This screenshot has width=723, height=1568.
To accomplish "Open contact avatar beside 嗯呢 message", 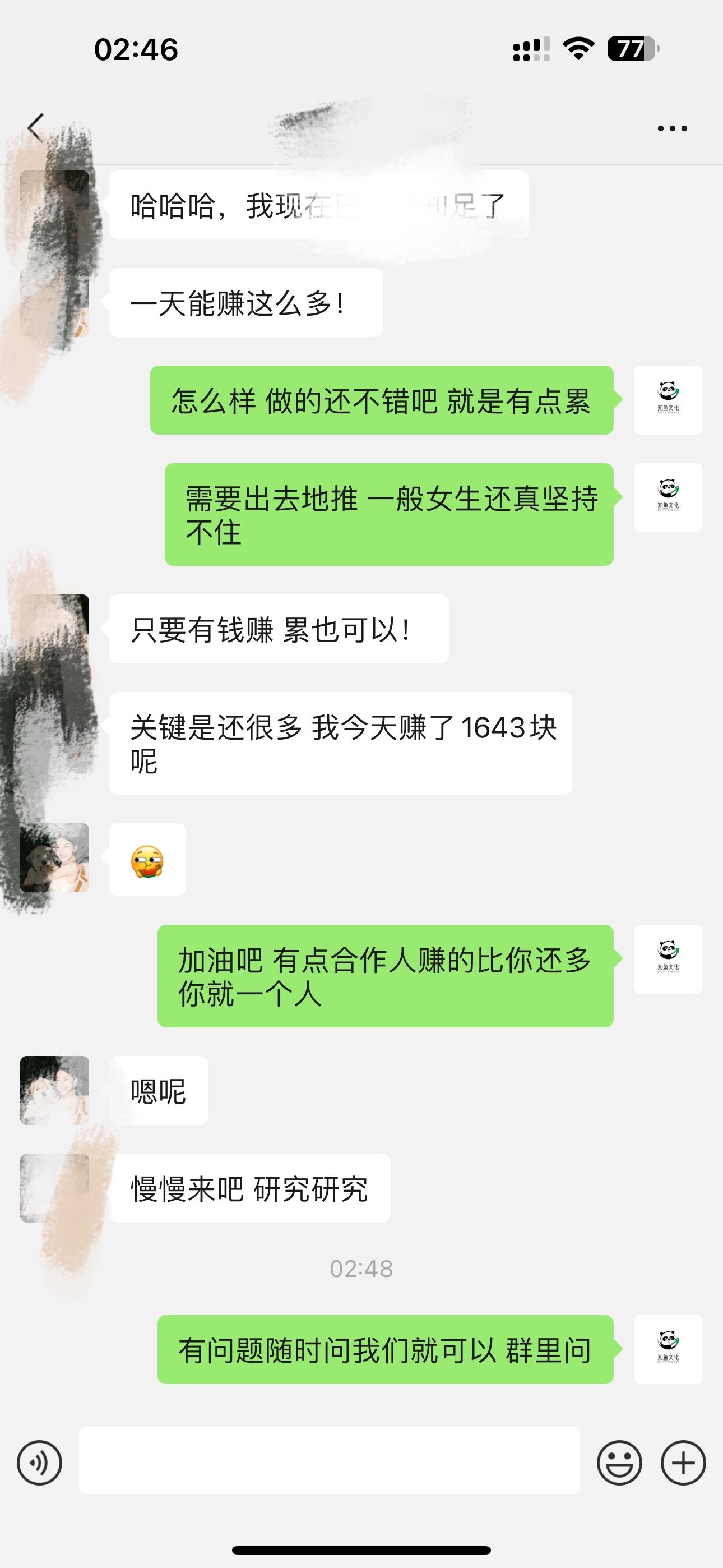I will point(55,1090).
